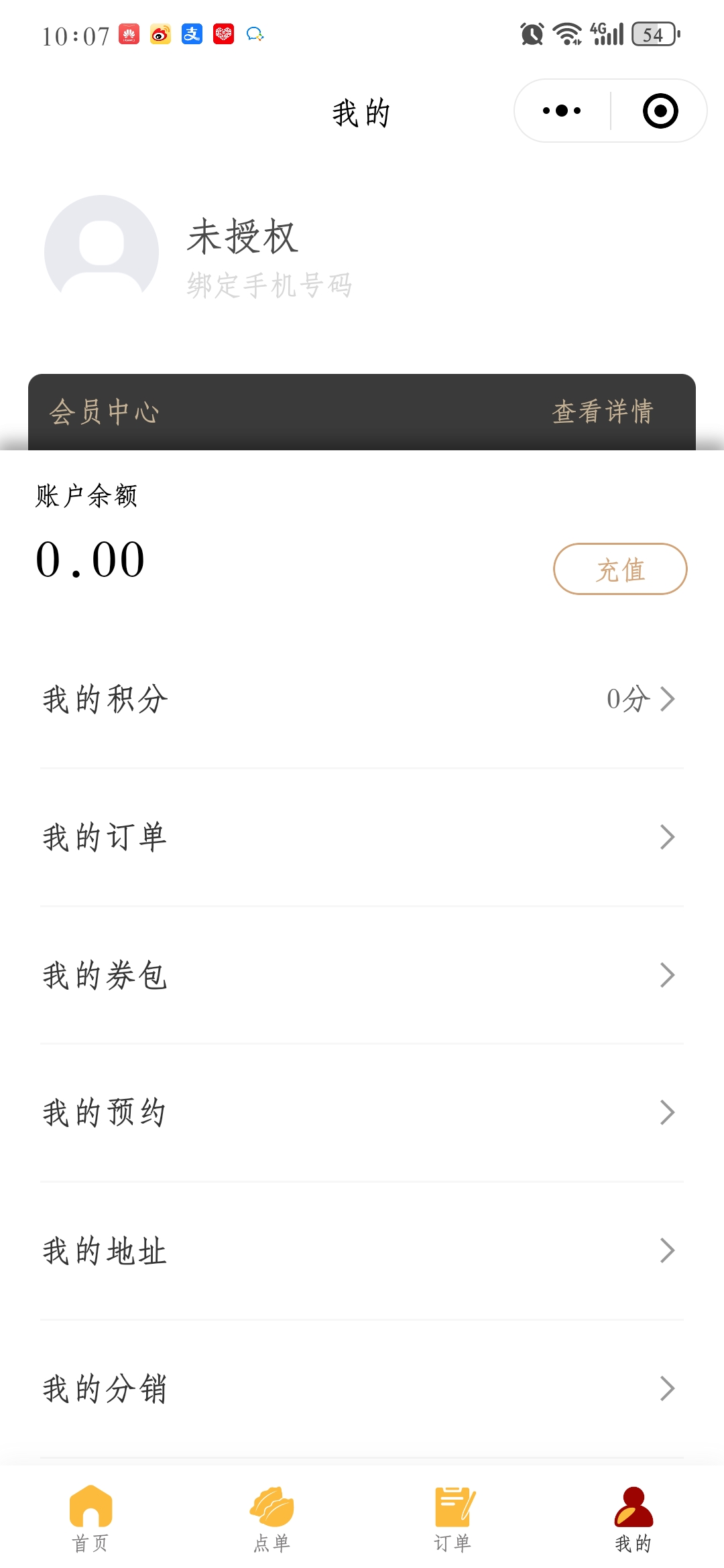Open the Weibo icon in status bar
This screenshot has width=724, height=1568.
tap(159, 34)
